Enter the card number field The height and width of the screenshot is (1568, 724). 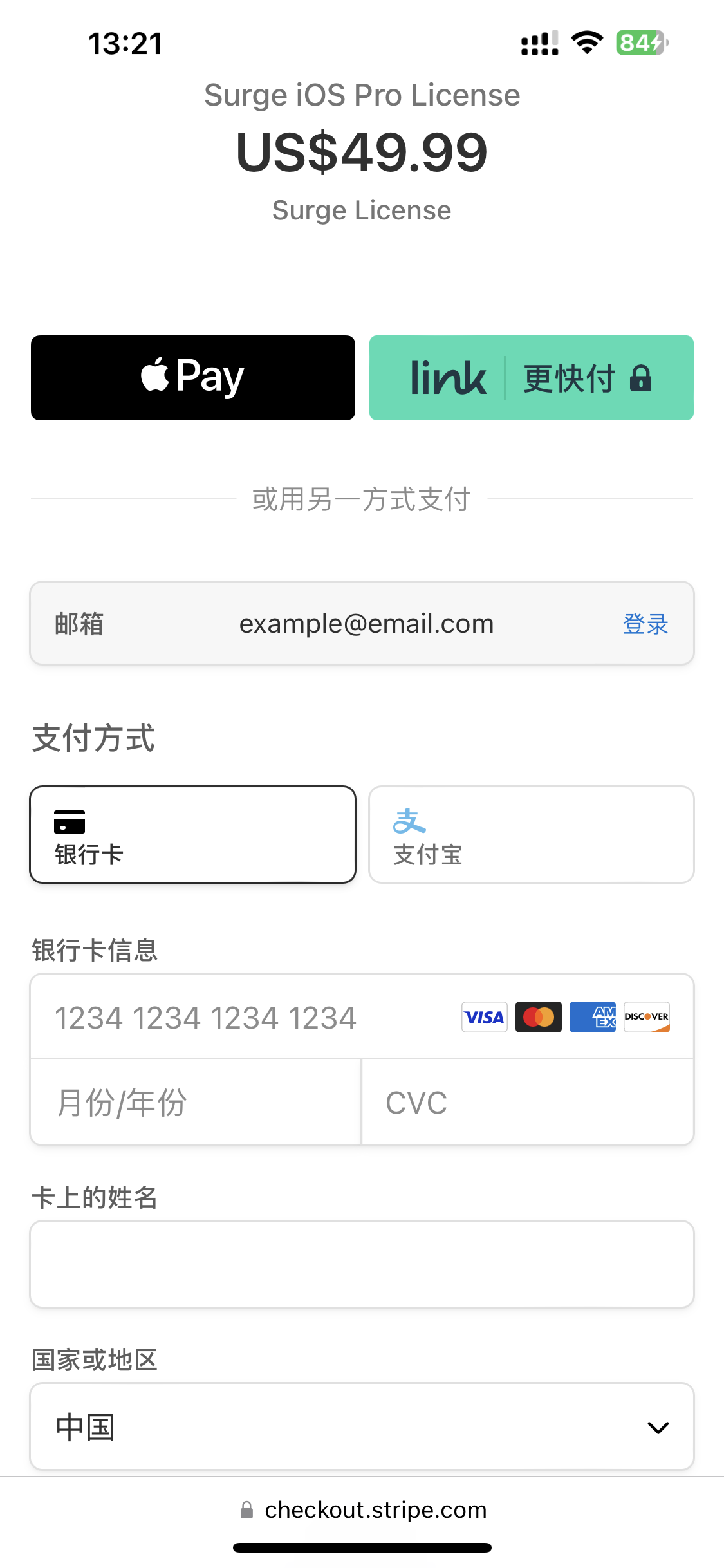(245, 1018)
